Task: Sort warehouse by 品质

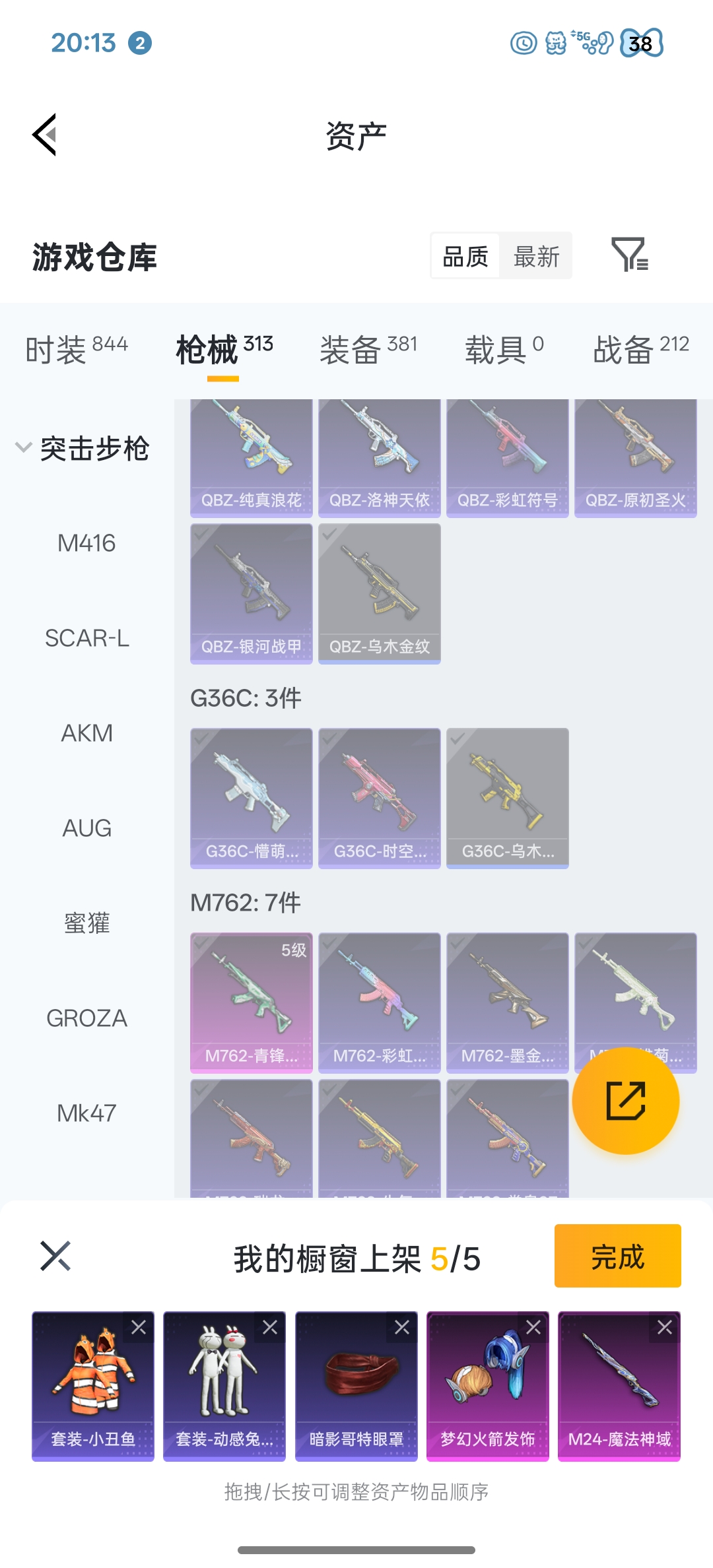Action: [x=465, y=256]
